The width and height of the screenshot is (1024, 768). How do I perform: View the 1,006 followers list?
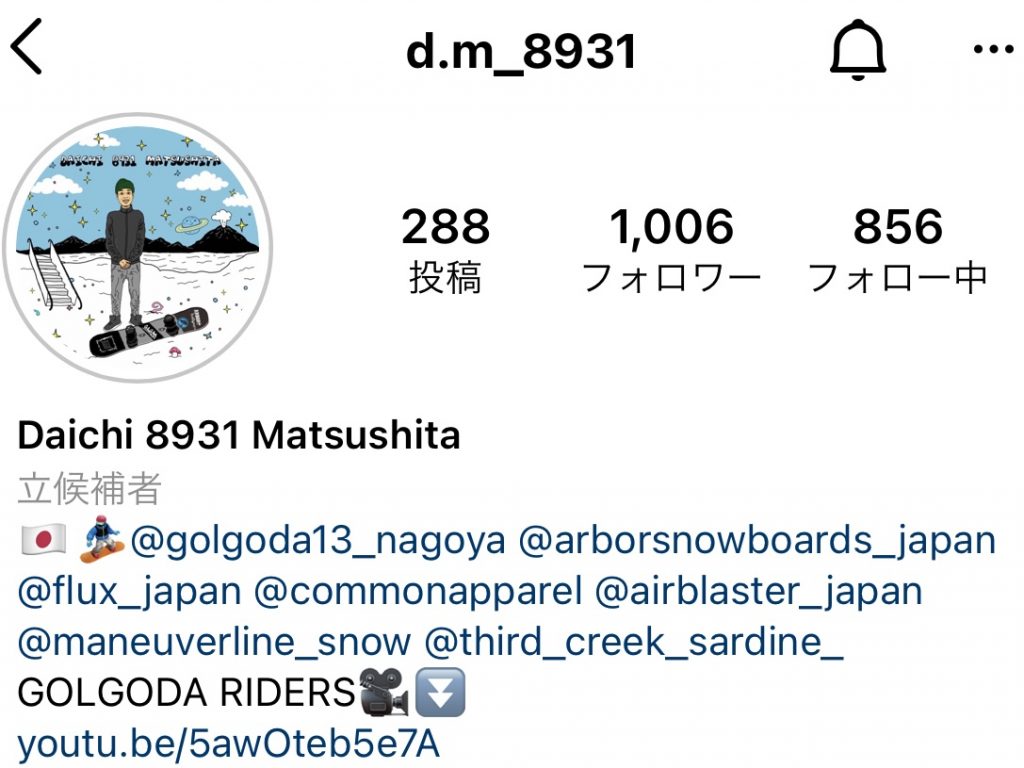(x=671, y=249)
